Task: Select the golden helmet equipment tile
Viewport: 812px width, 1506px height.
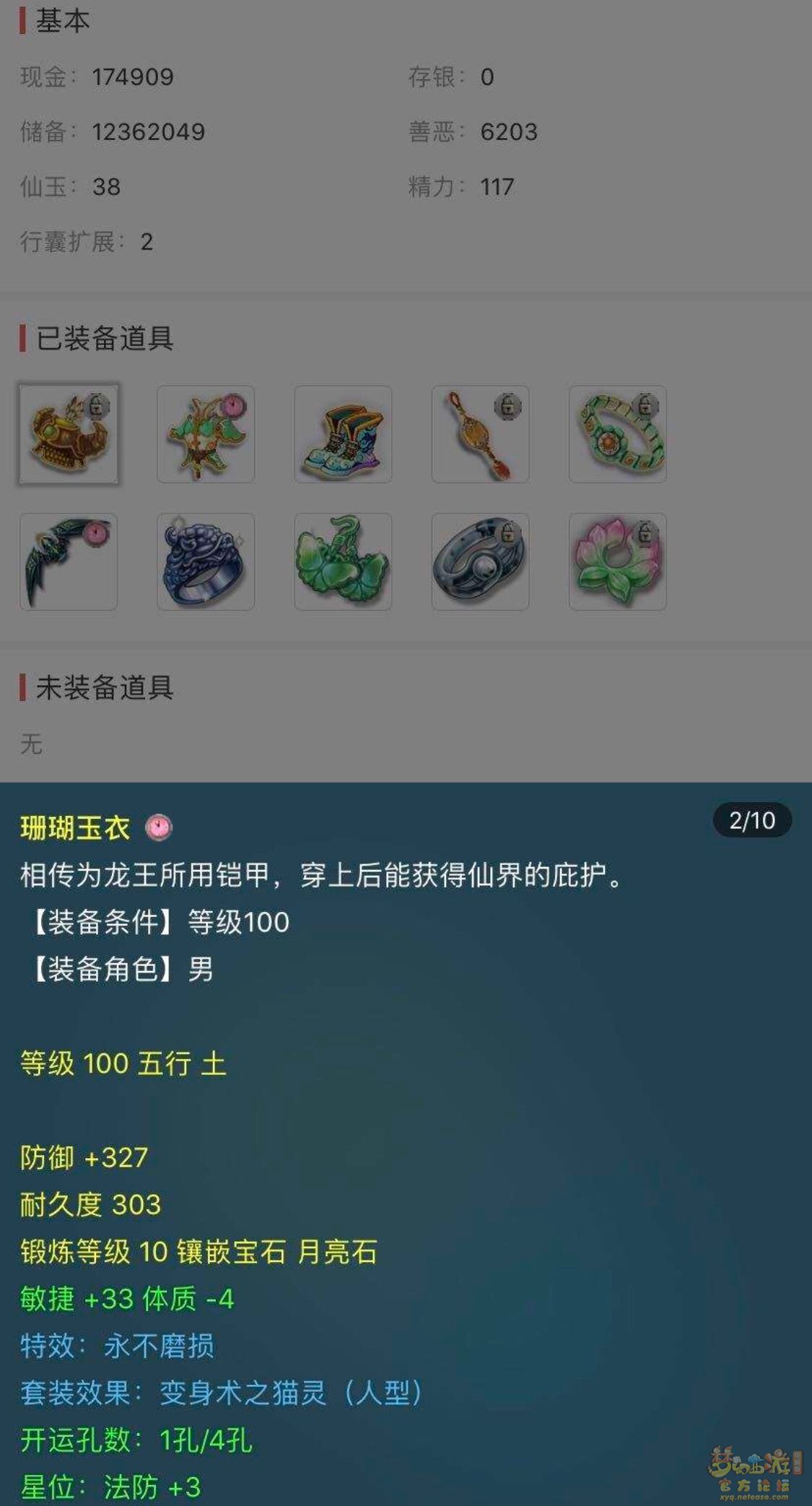Action: [x=69, y=434]
